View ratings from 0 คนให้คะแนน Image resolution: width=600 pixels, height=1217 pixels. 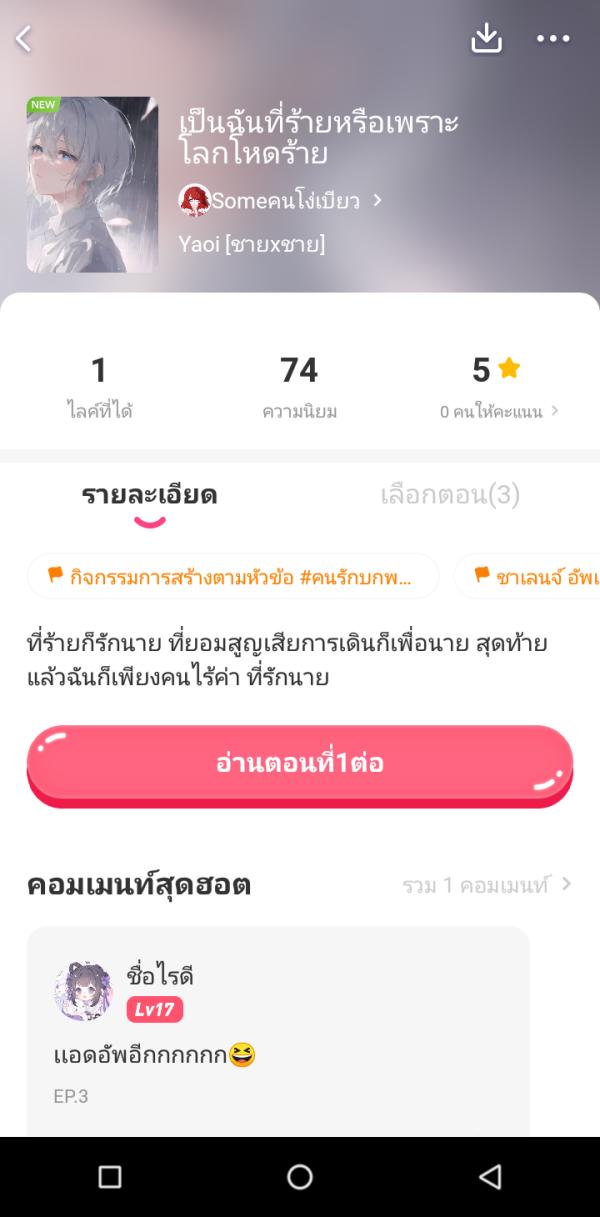tap(498, 411)
